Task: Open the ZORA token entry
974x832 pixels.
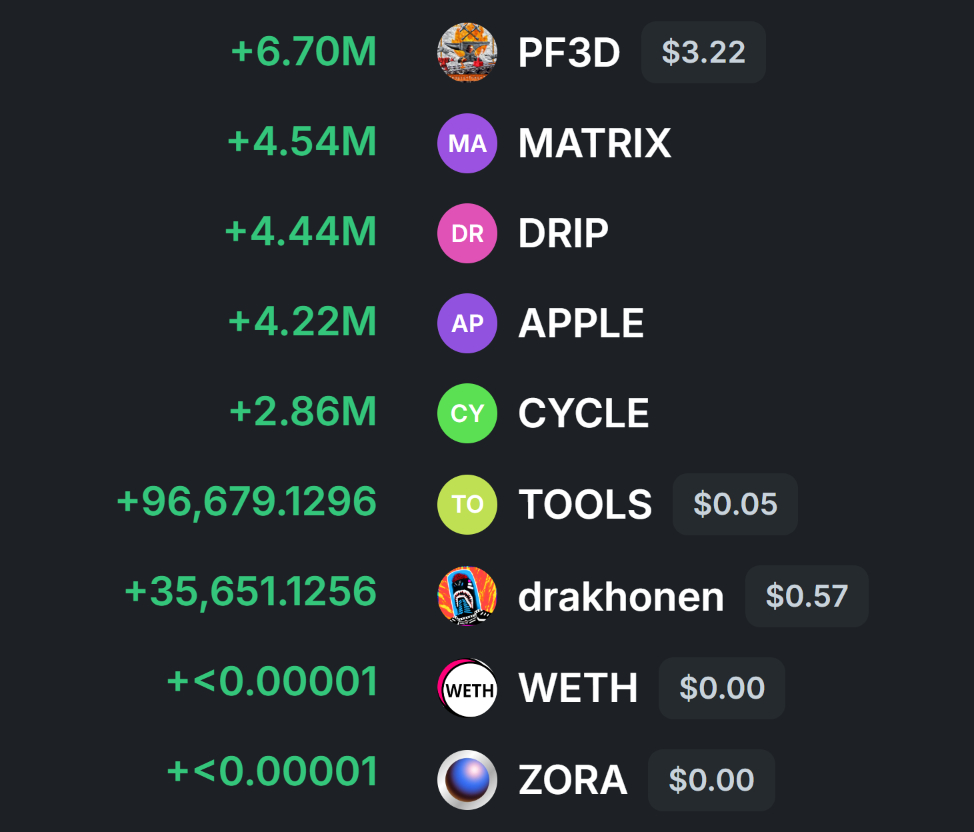Action: (x=572, y=780)
